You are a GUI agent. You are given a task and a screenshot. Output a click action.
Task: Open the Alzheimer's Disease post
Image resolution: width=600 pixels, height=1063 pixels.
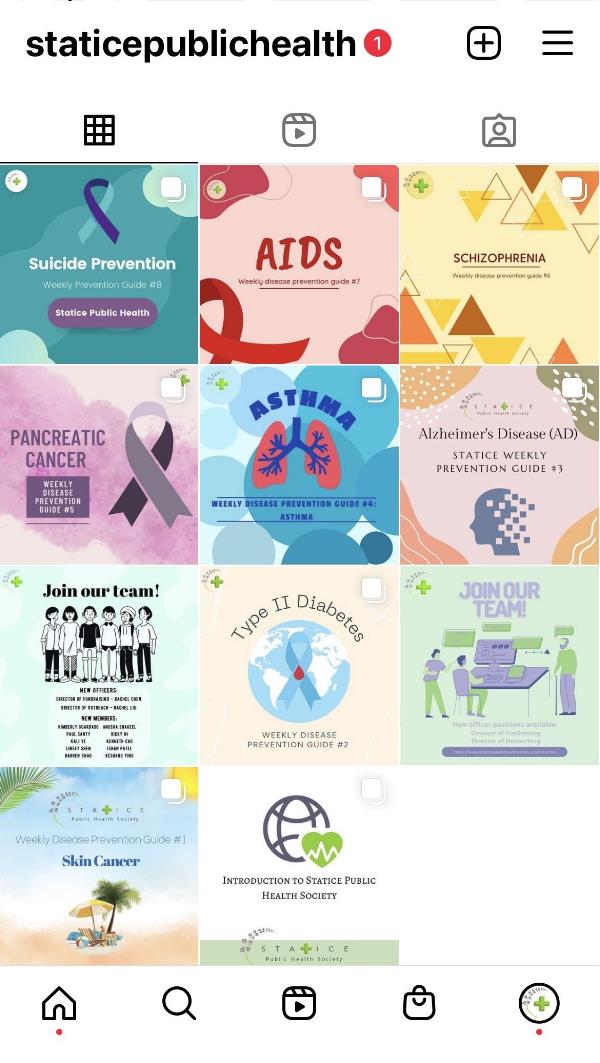(x=499, y=465)
